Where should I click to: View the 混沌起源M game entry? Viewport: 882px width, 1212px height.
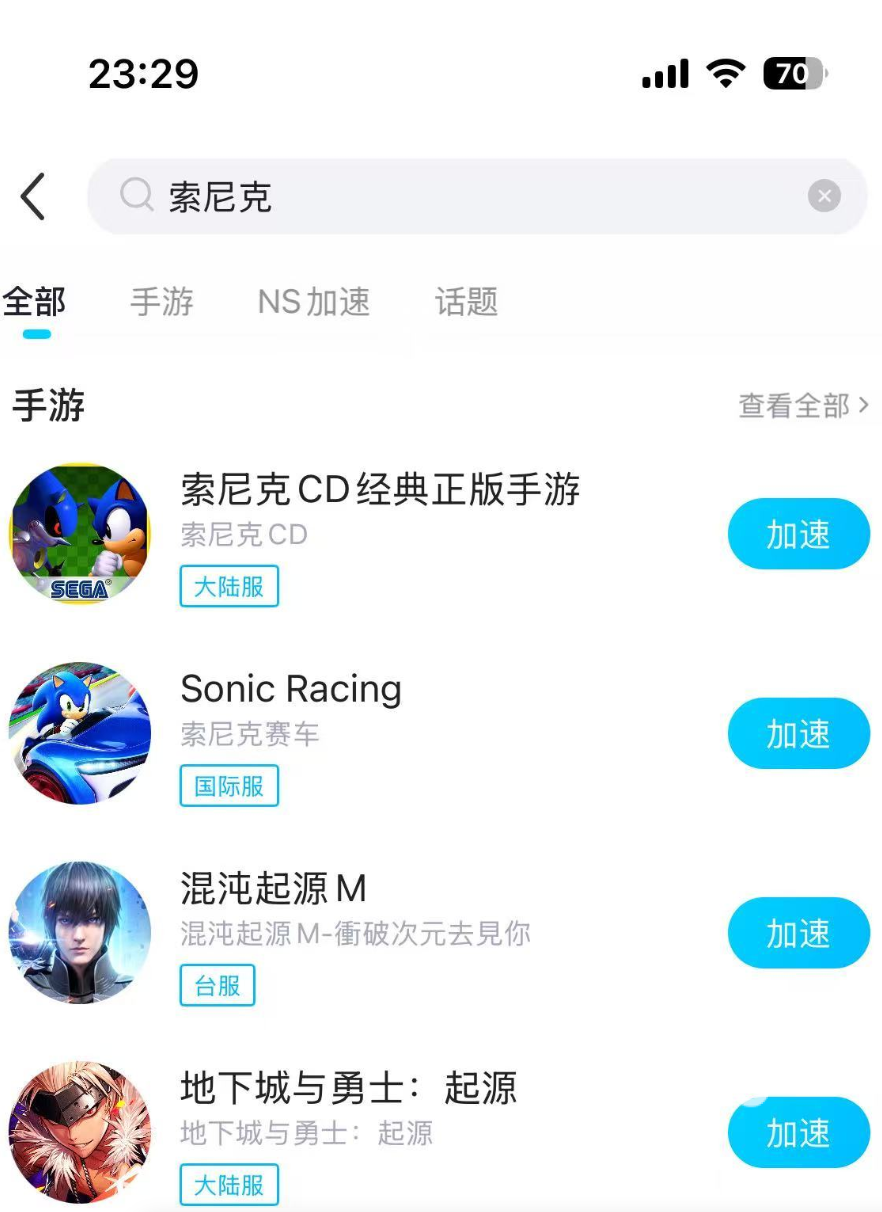tap(273, 888)
